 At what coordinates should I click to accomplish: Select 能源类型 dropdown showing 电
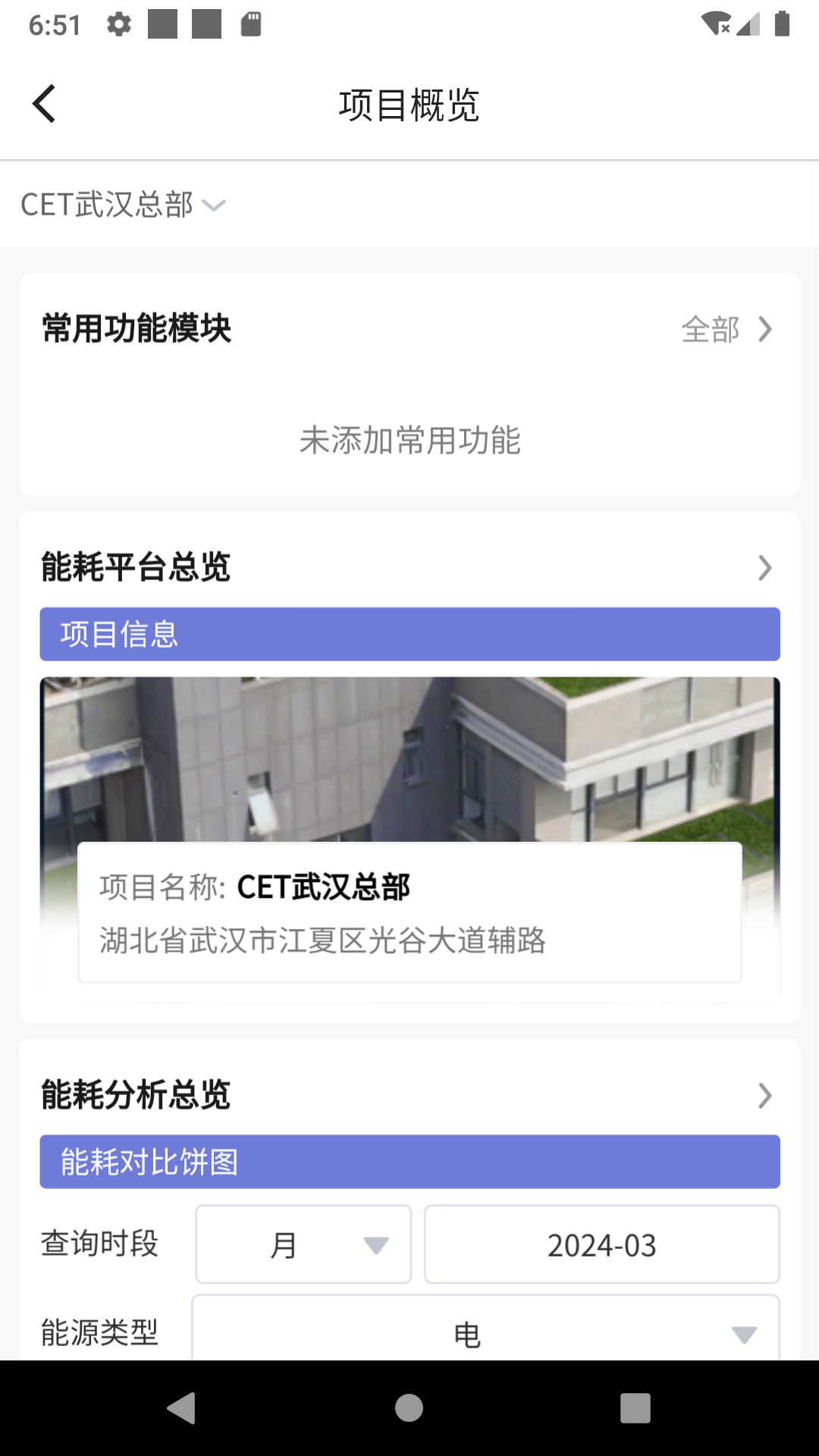click(x=485, y=1333)
